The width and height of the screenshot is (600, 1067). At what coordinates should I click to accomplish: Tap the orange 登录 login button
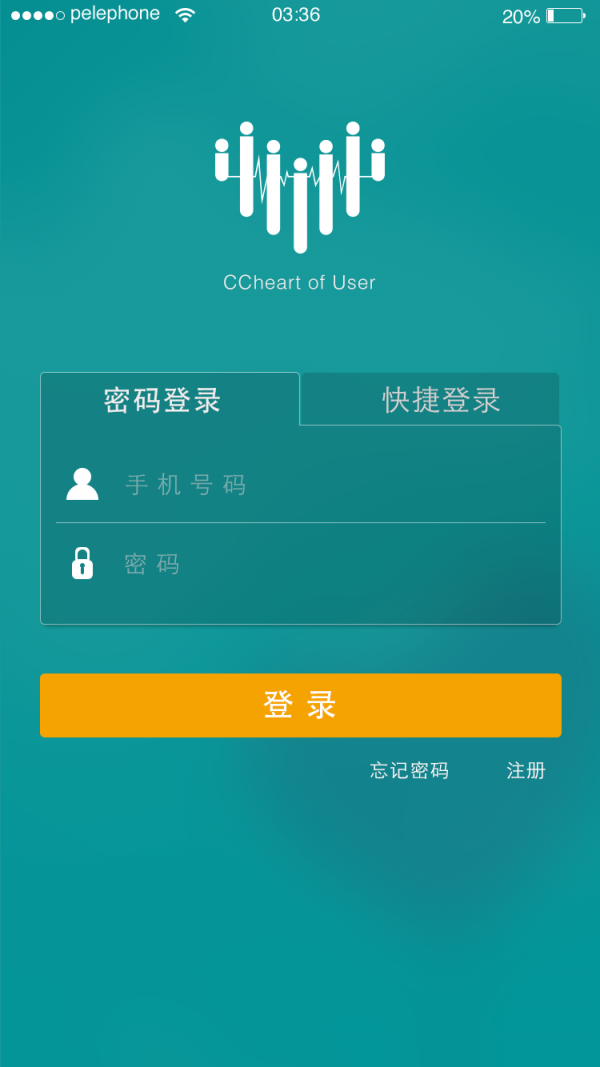[x=300, y=705]
